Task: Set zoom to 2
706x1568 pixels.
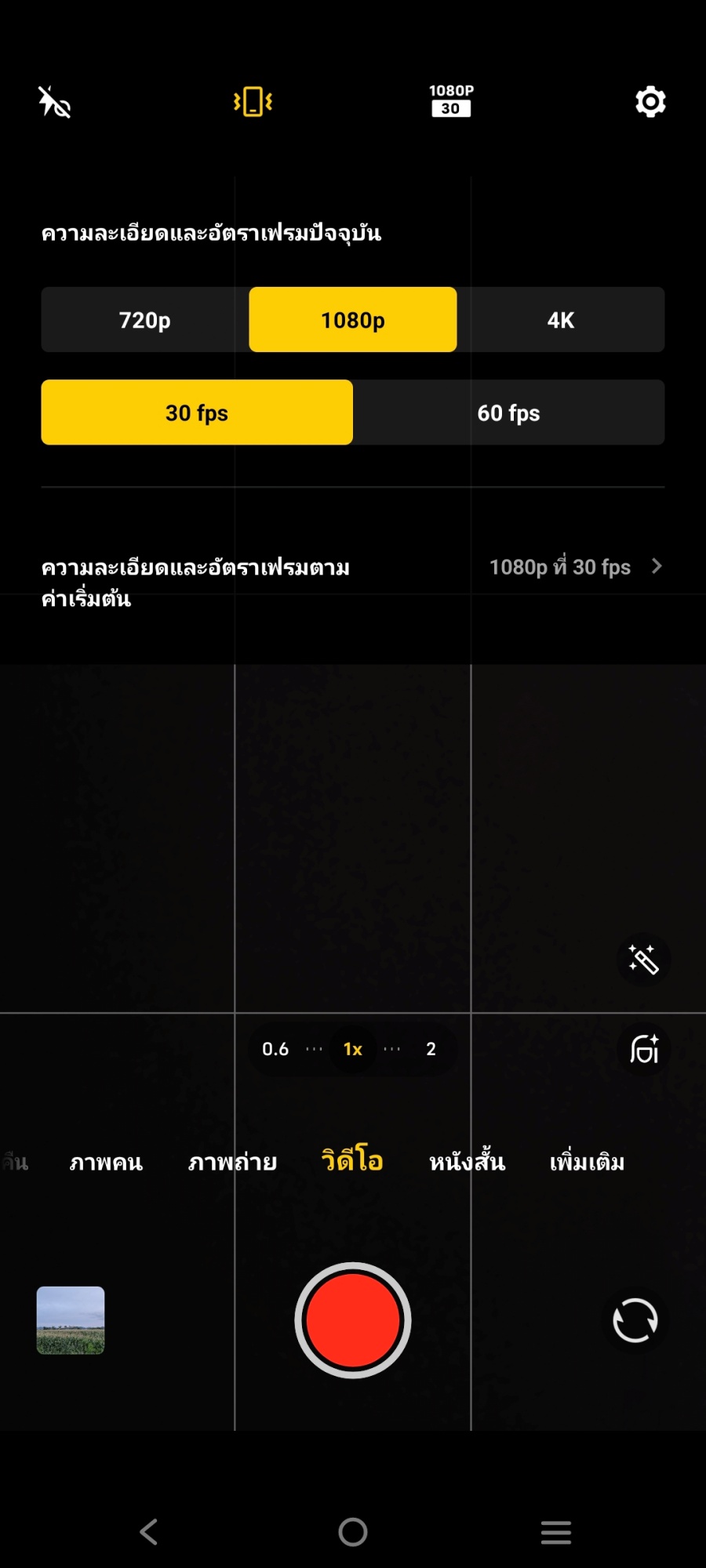Action: (431, 1049)
